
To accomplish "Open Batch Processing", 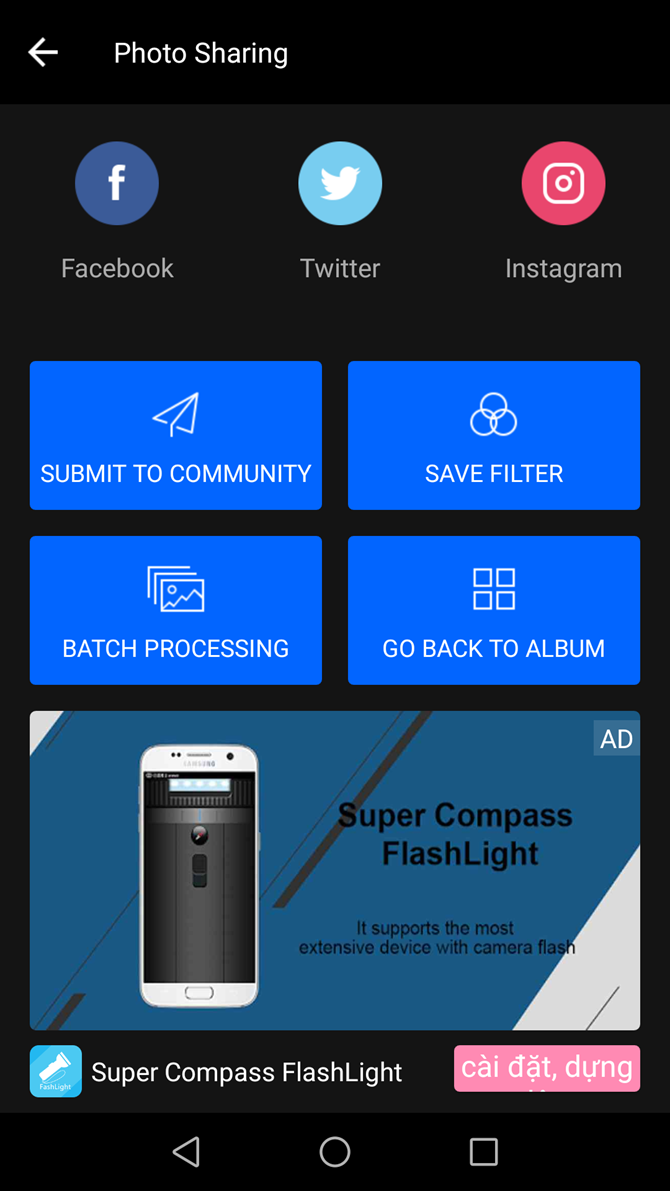I will (x=176, y=611).
